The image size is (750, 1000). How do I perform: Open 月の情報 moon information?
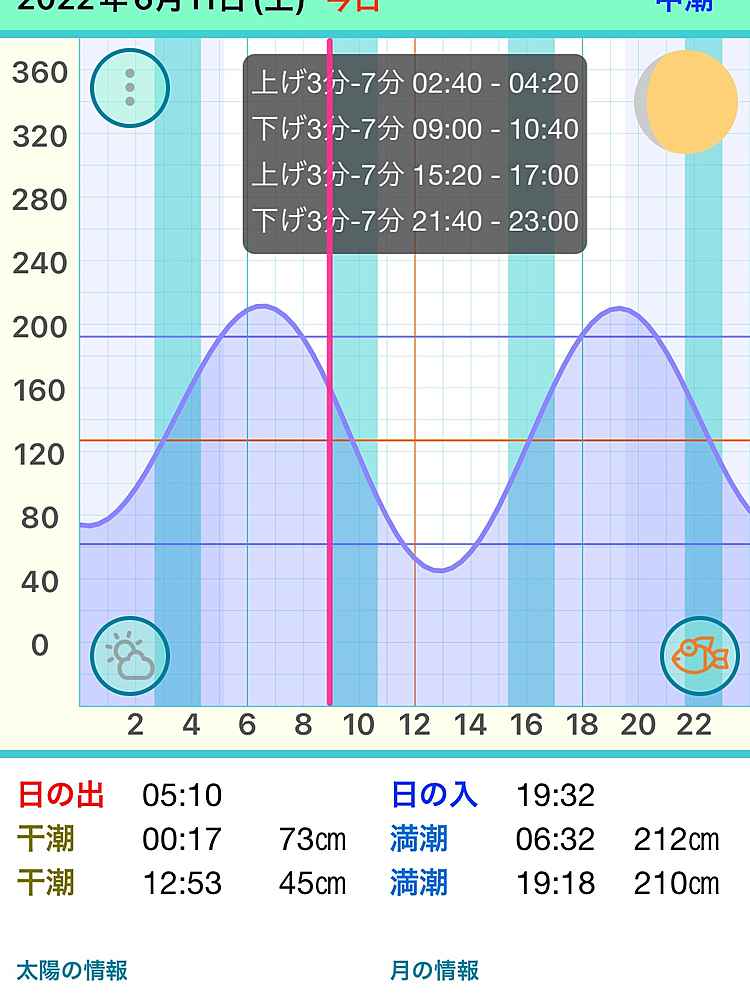(435, 969)
